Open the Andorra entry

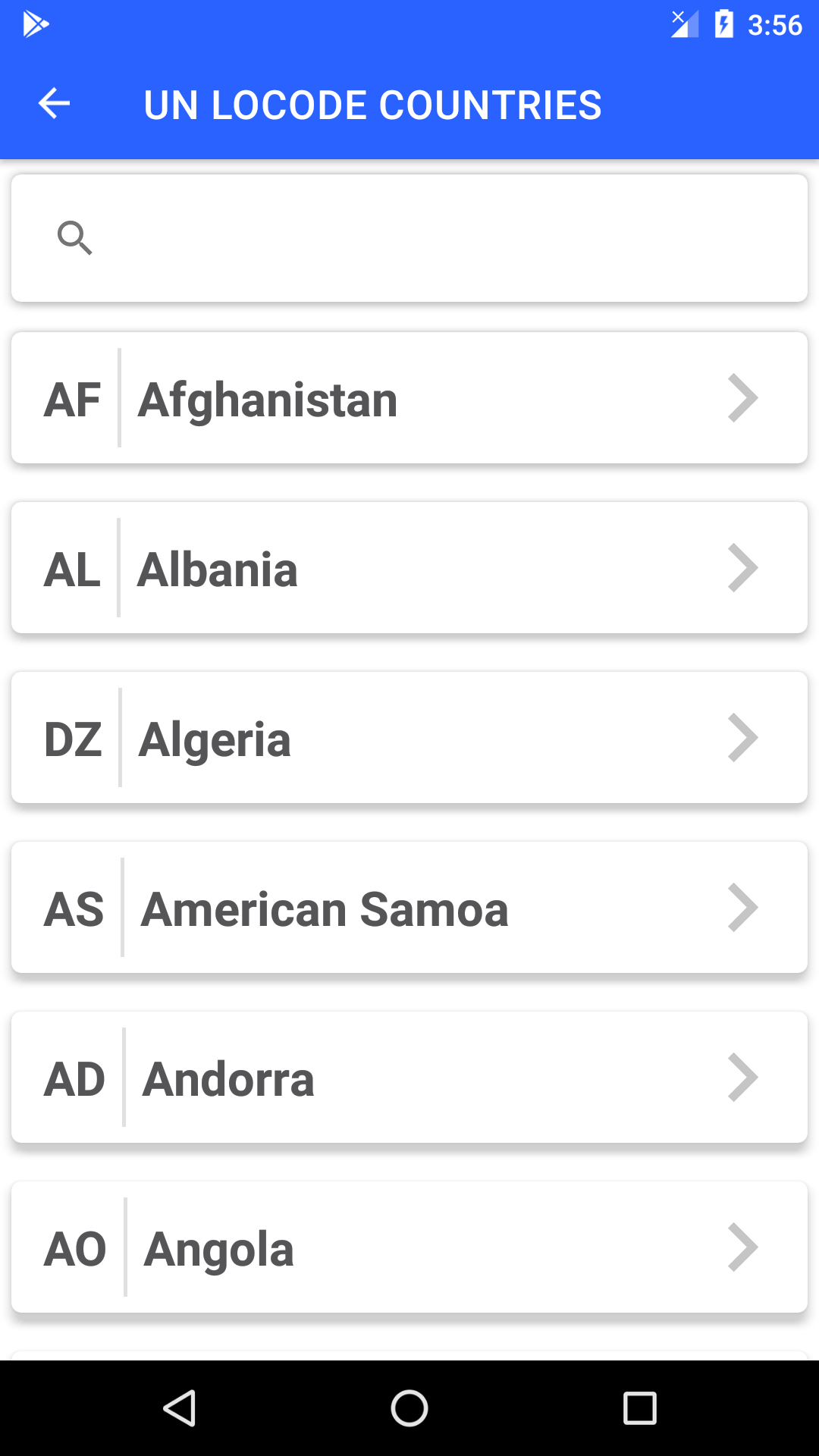click(409, 1078)
